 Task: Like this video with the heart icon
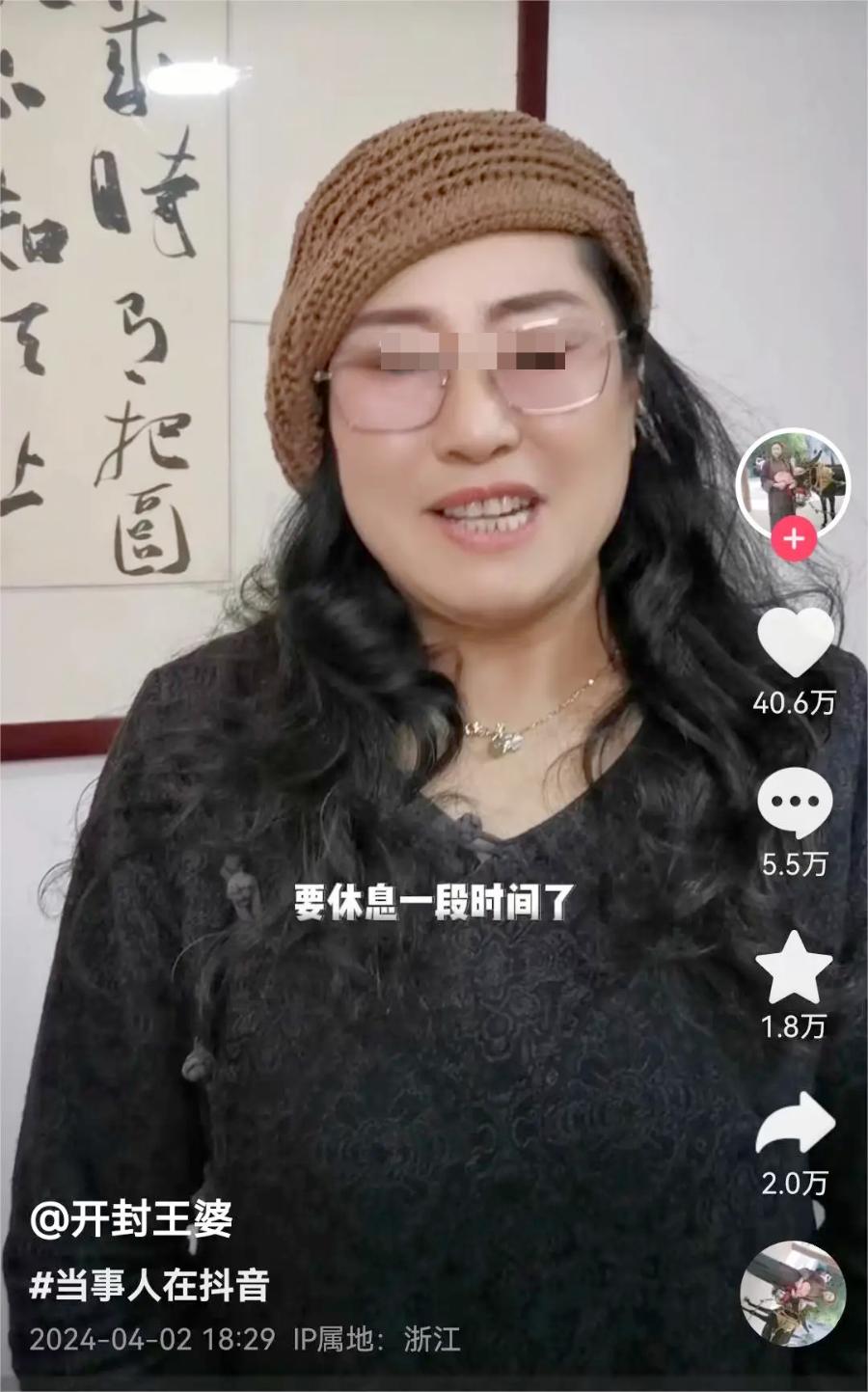tap(795, 641)
